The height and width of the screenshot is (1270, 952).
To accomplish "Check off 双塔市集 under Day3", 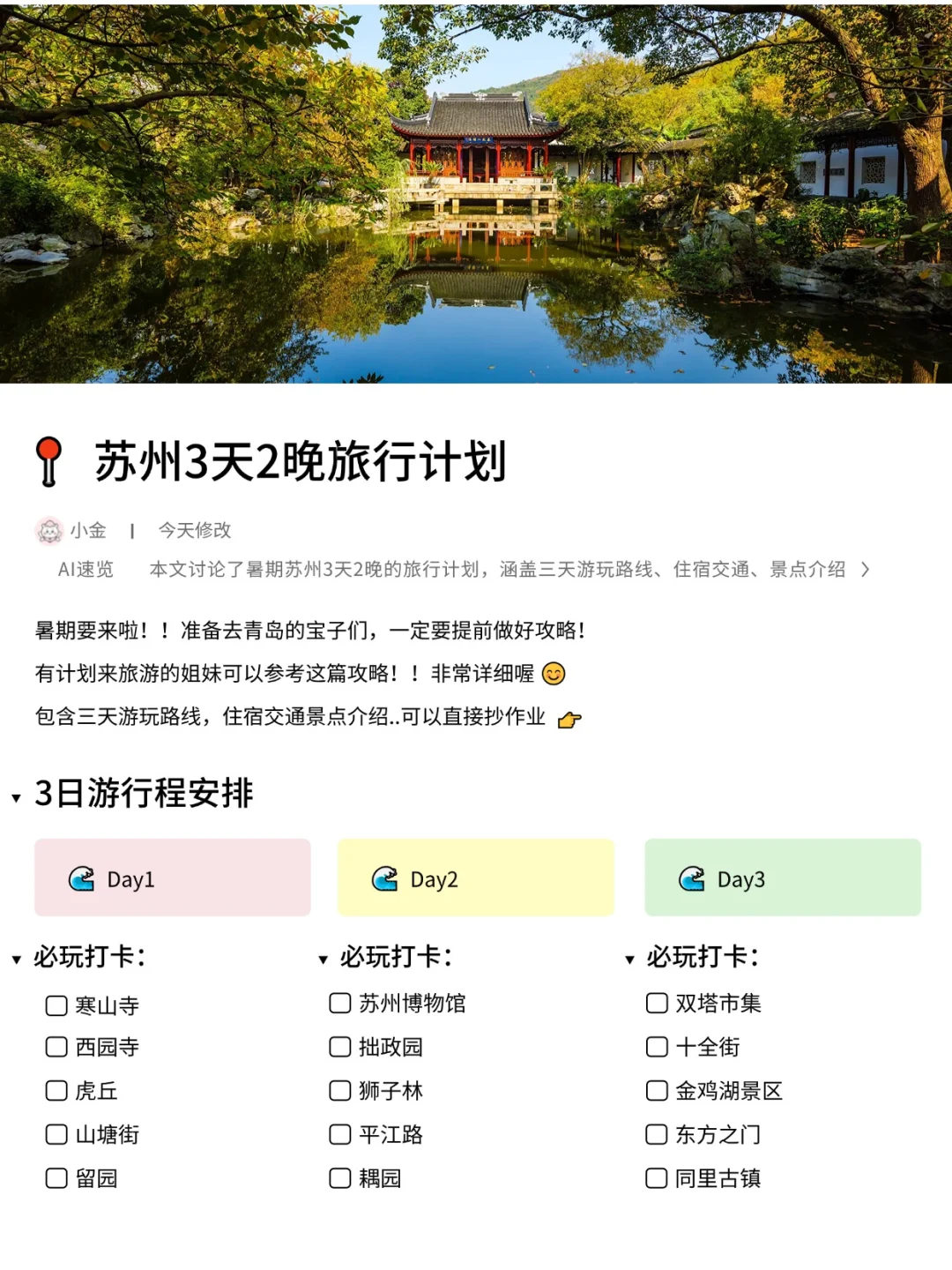I will [655, 1003].
